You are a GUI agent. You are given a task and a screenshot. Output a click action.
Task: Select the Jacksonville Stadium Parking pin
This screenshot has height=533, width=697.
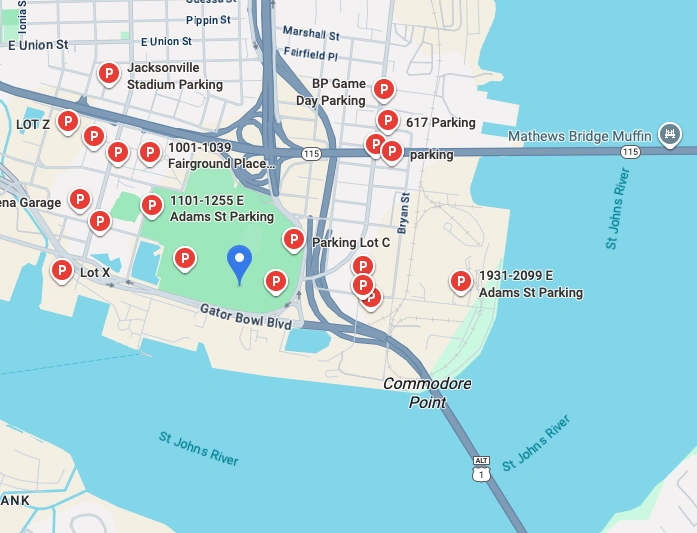pos(109,73)
